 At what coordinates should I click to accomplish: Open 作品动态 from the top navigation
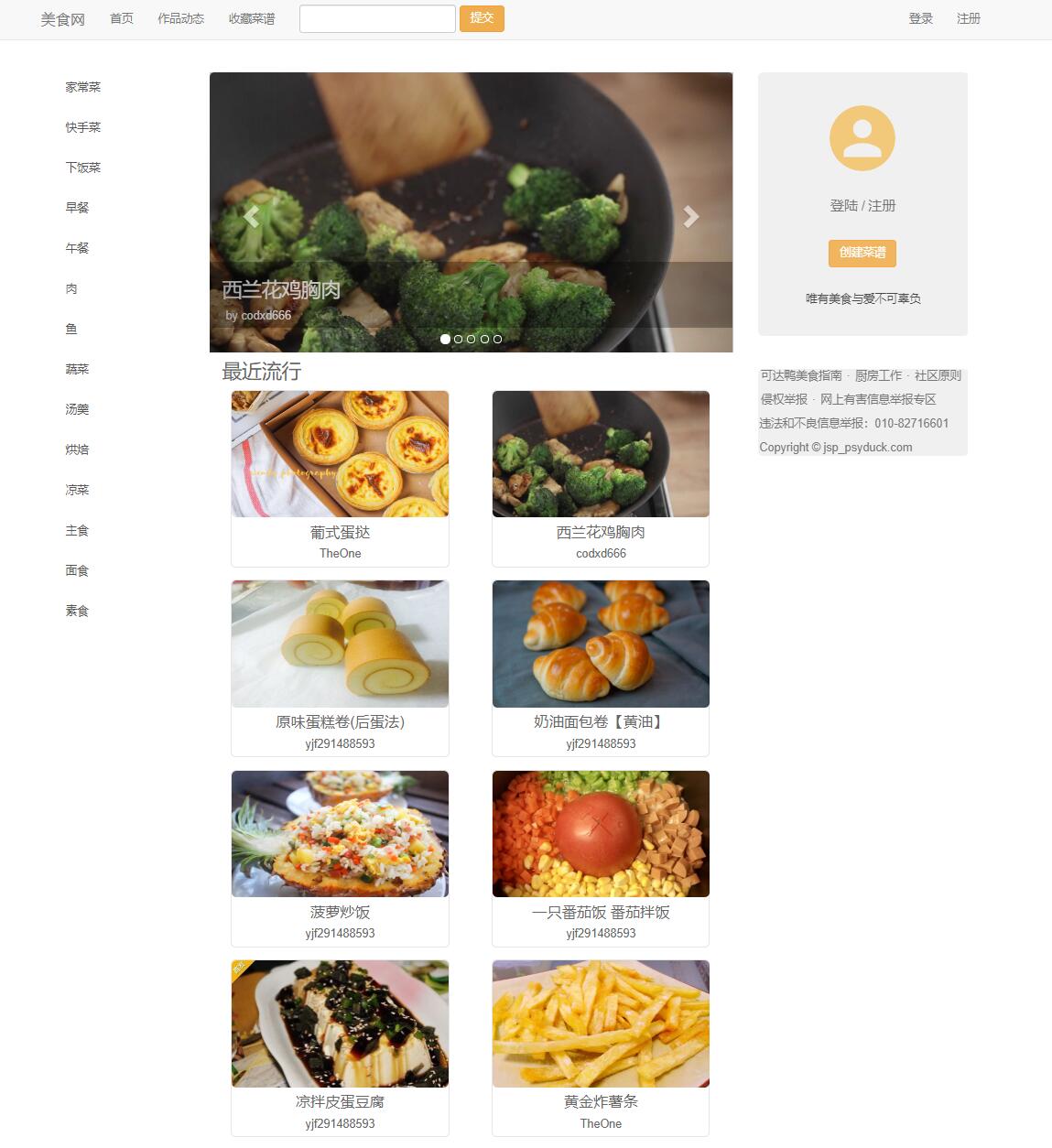click(x=180, y=18)
